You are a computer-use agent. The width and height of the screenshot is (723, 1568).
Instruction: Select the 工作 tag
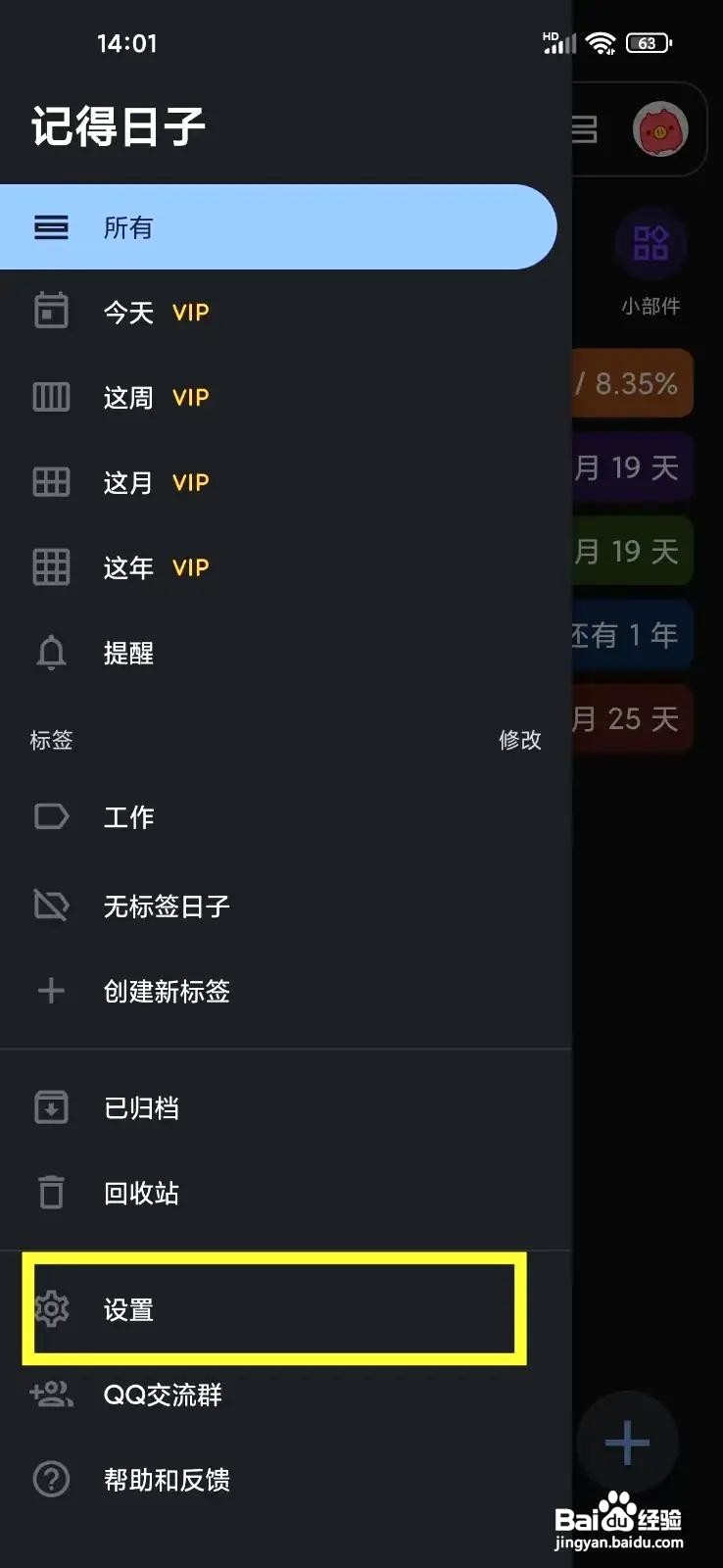128,816
